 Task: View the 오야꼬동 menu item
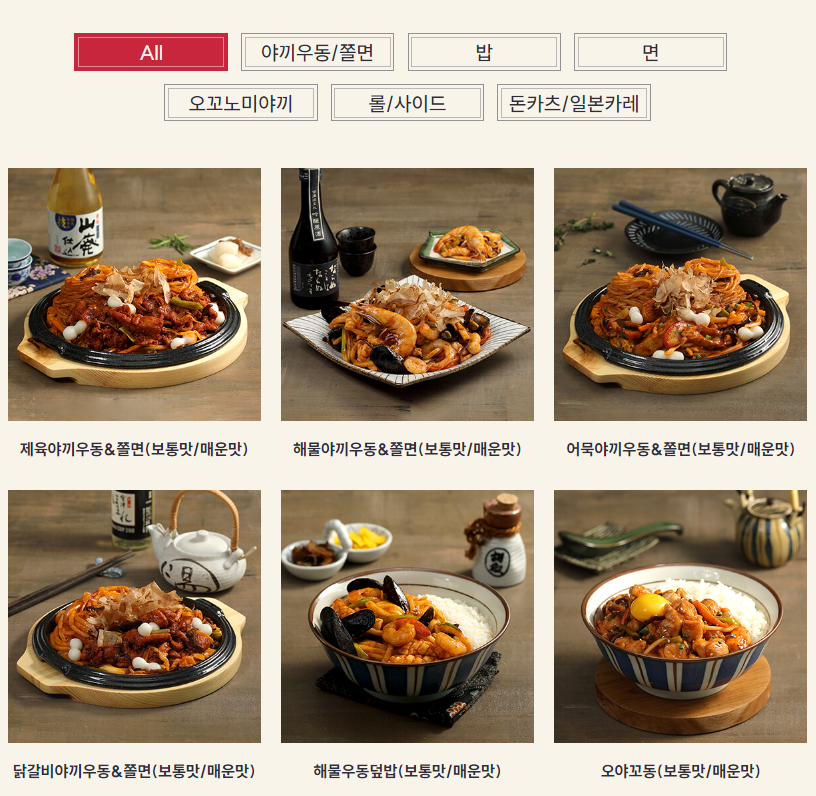tap(680, 616)
